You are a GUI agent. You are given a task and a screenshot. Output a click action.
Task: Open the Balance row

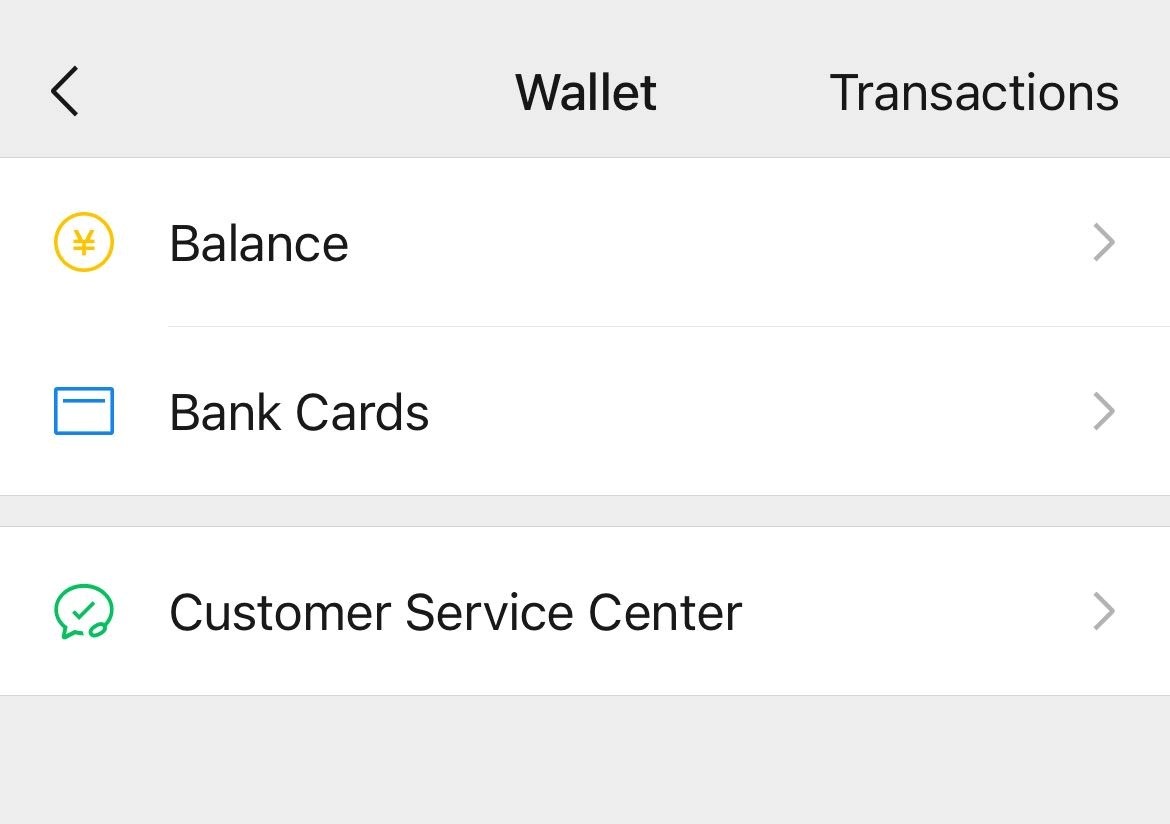(x=585, y=243)
